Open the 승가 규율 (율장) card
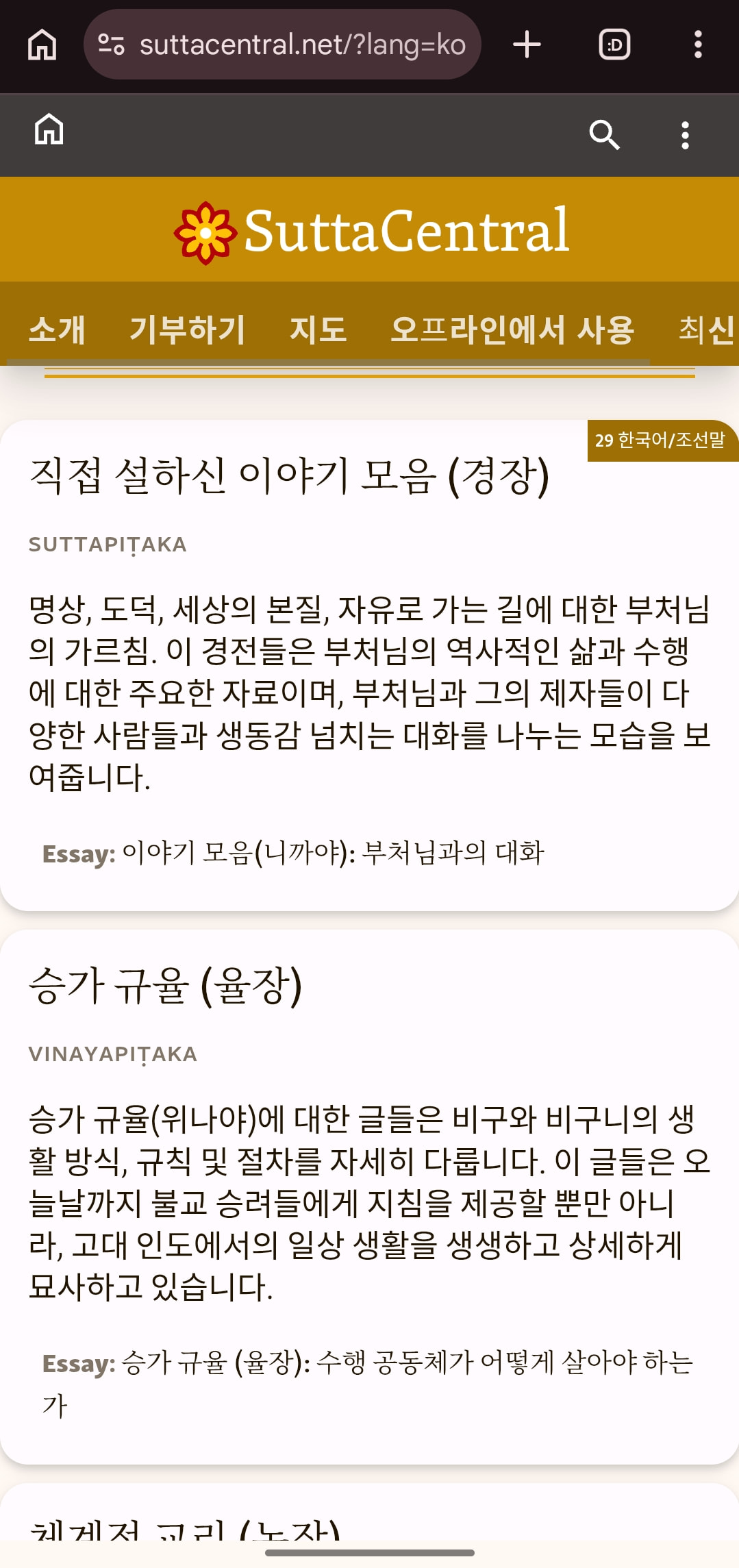 click(166, 986)
